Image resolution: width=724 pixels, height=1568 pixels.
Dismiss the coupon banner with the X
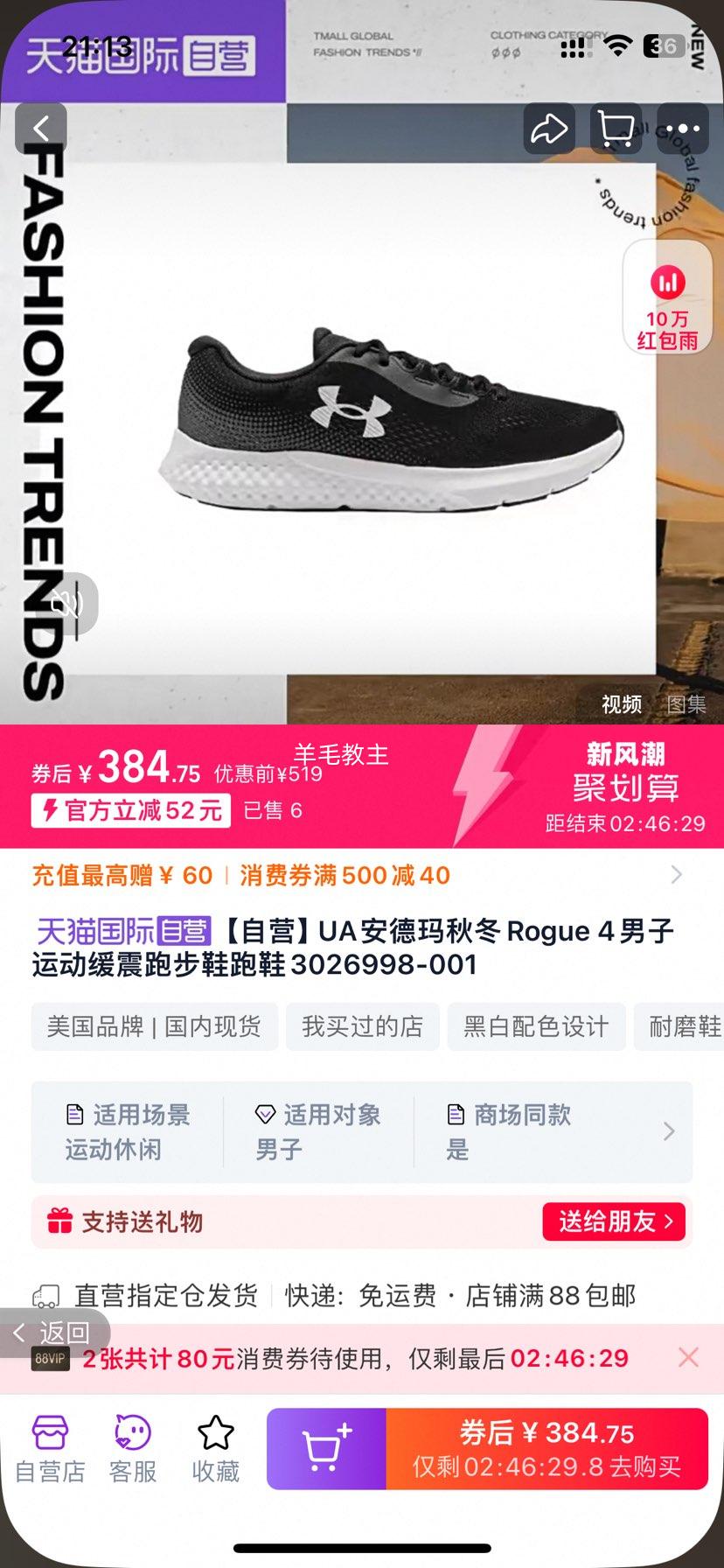coord(688,1357)
